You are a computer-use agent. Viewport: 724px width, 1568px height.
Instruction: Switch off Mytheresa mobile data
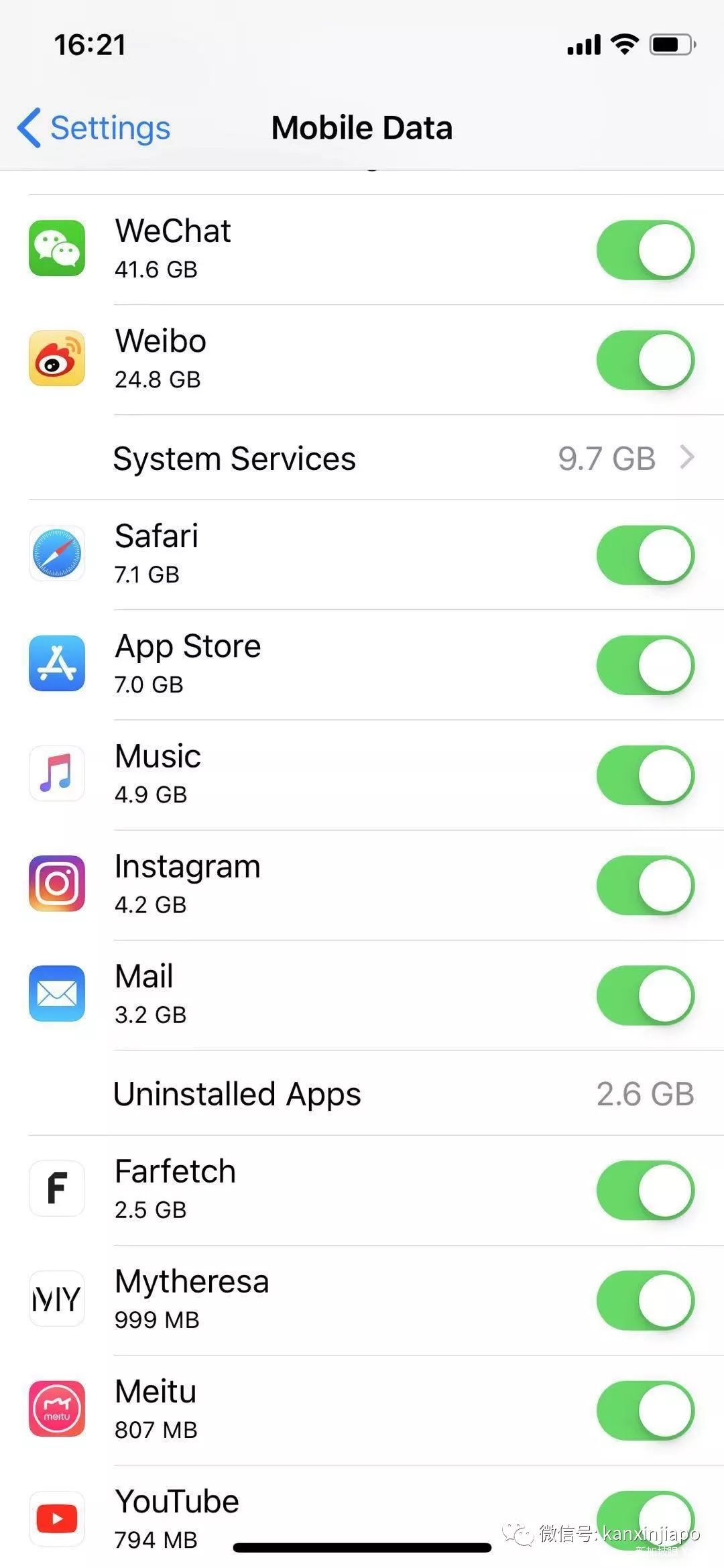[645, 1300]
